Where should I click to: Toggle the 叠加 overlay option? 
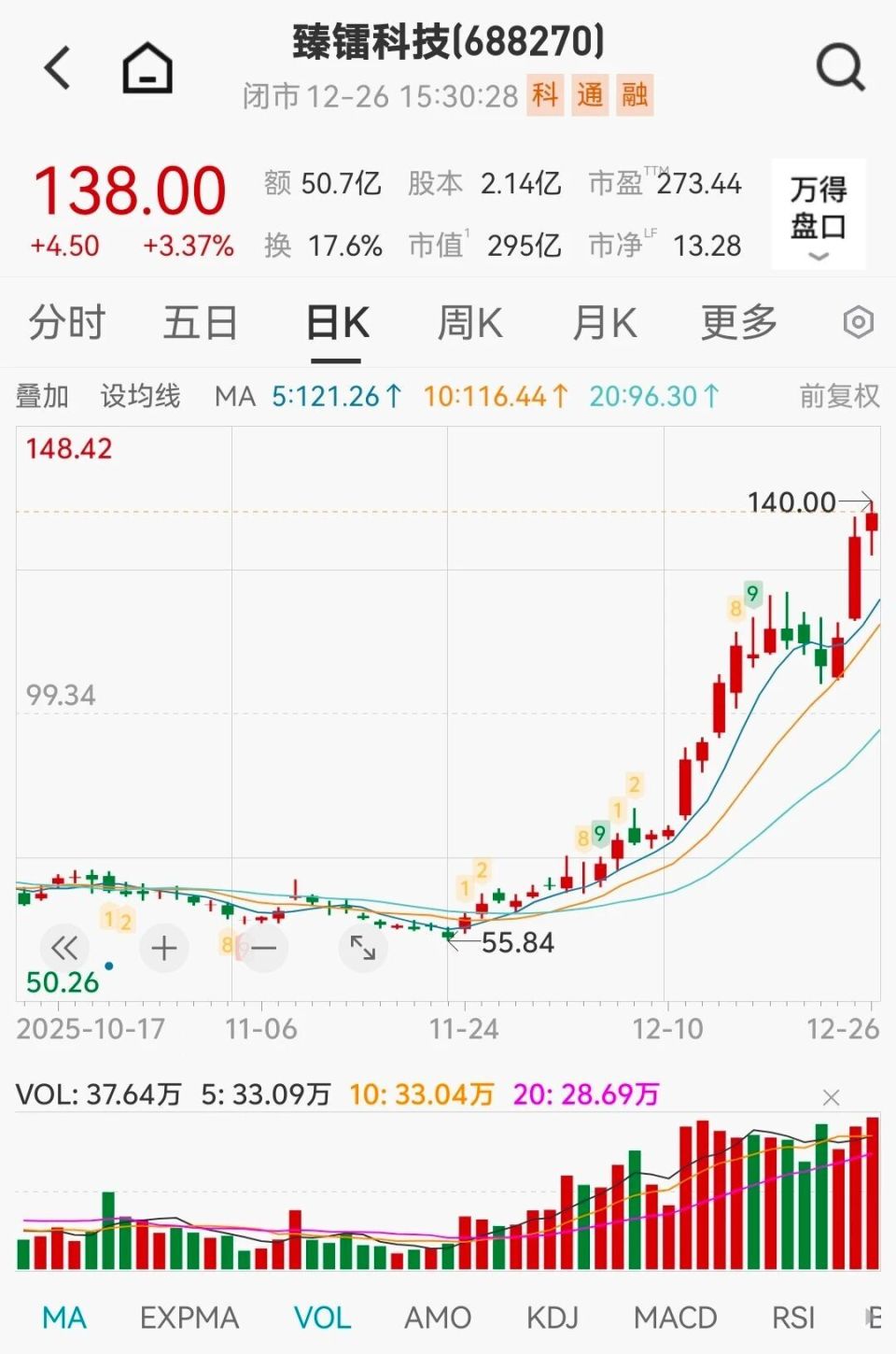tap(43, 396)
